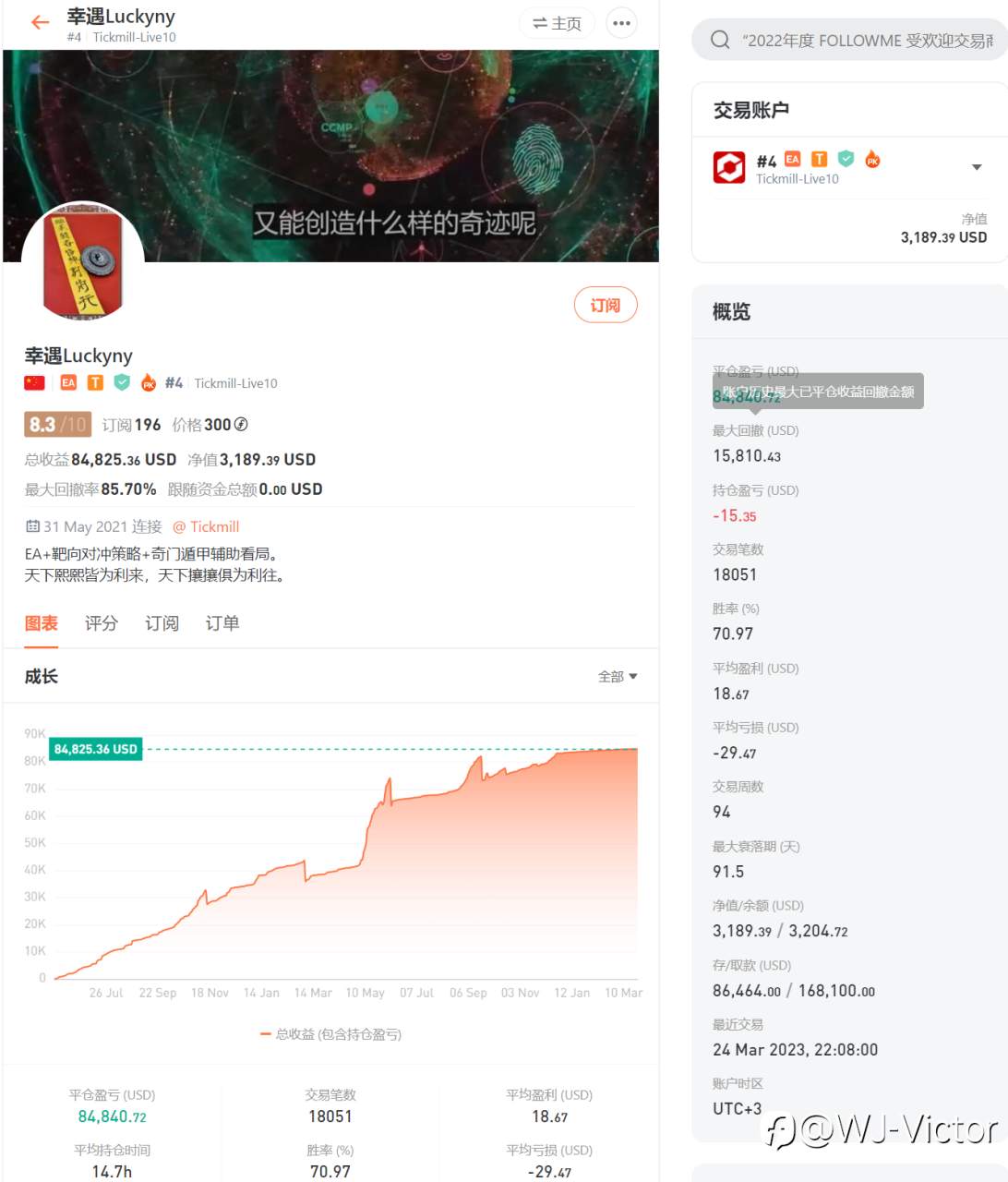Tap the search box at top right
Image resolution: width=1008 pixels, height=1182 pixels.
tap(849, 40)
